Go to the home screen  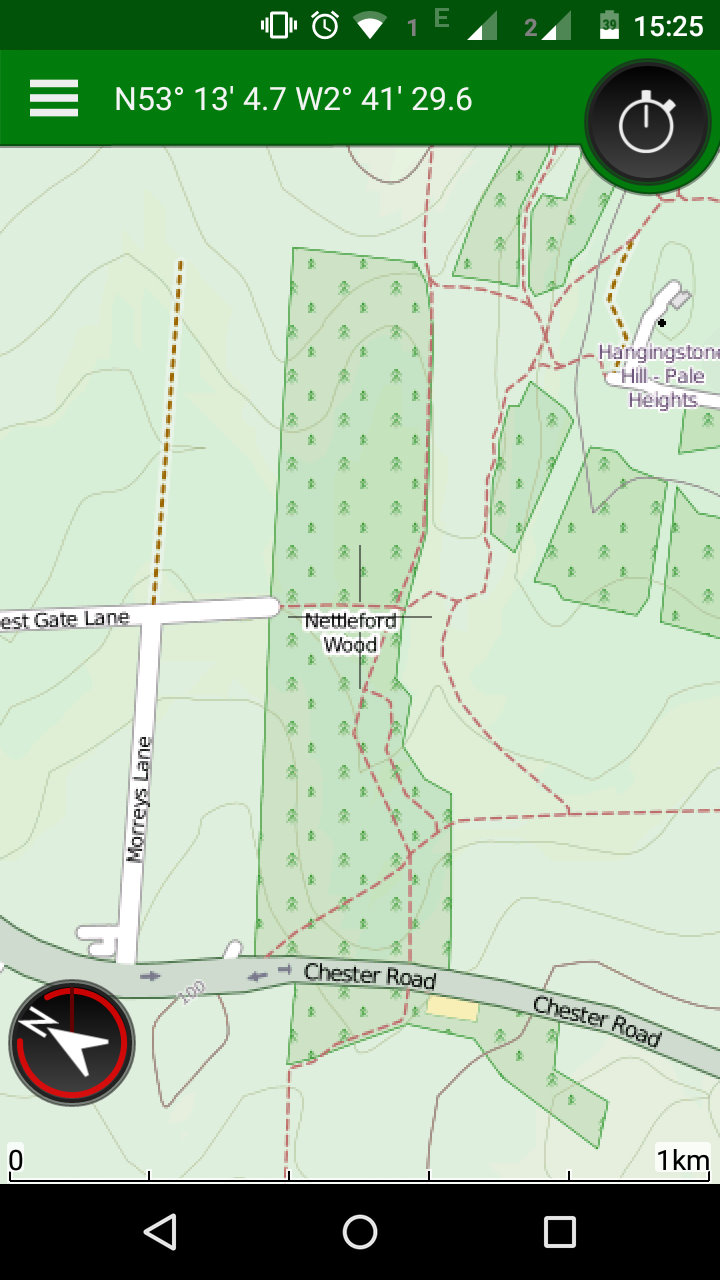[x=360, y=1232]
